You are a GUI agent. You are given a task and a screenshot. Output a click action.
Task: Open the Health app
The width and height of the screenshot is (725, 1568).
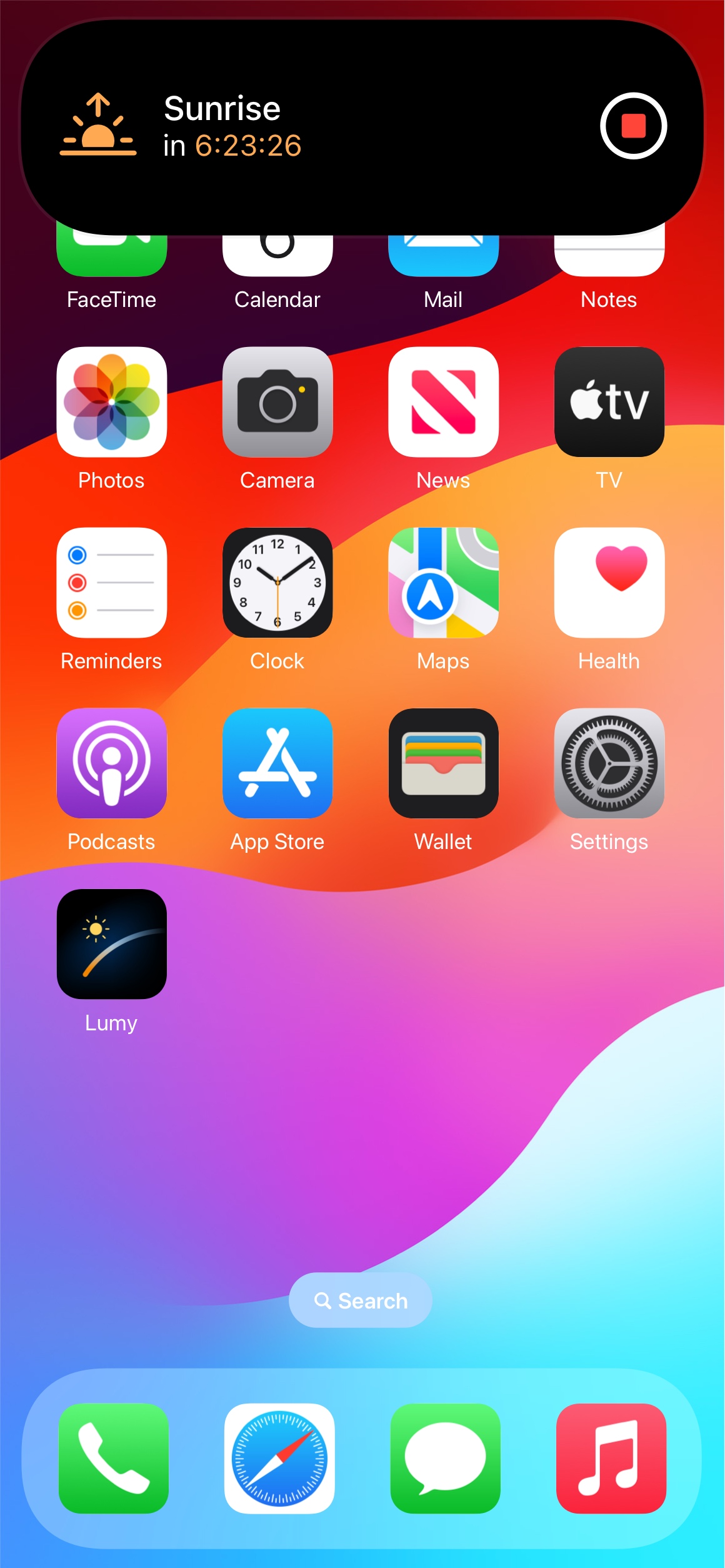point(609,583)
